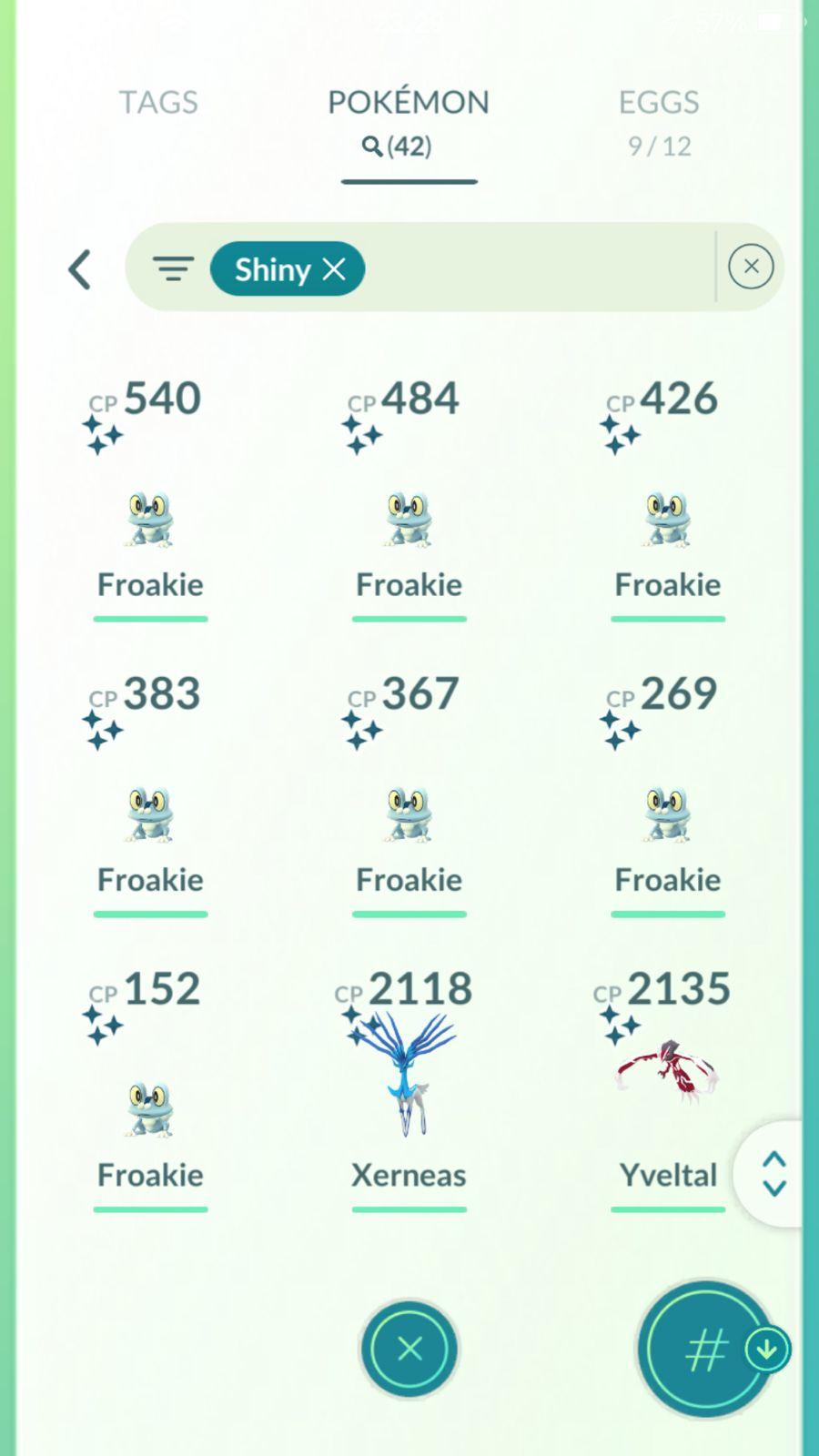Go back with the left arrow
Viewport: 819px width, 1456px height.
(80, 269)
